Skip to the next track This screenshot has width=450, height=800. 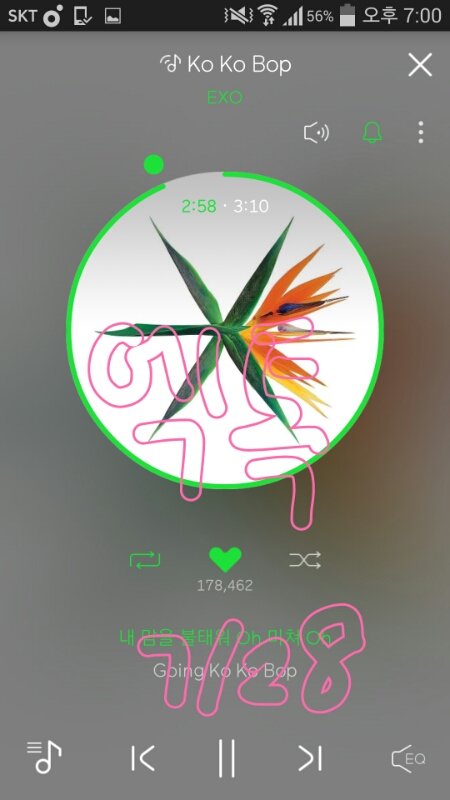[310, 758]
